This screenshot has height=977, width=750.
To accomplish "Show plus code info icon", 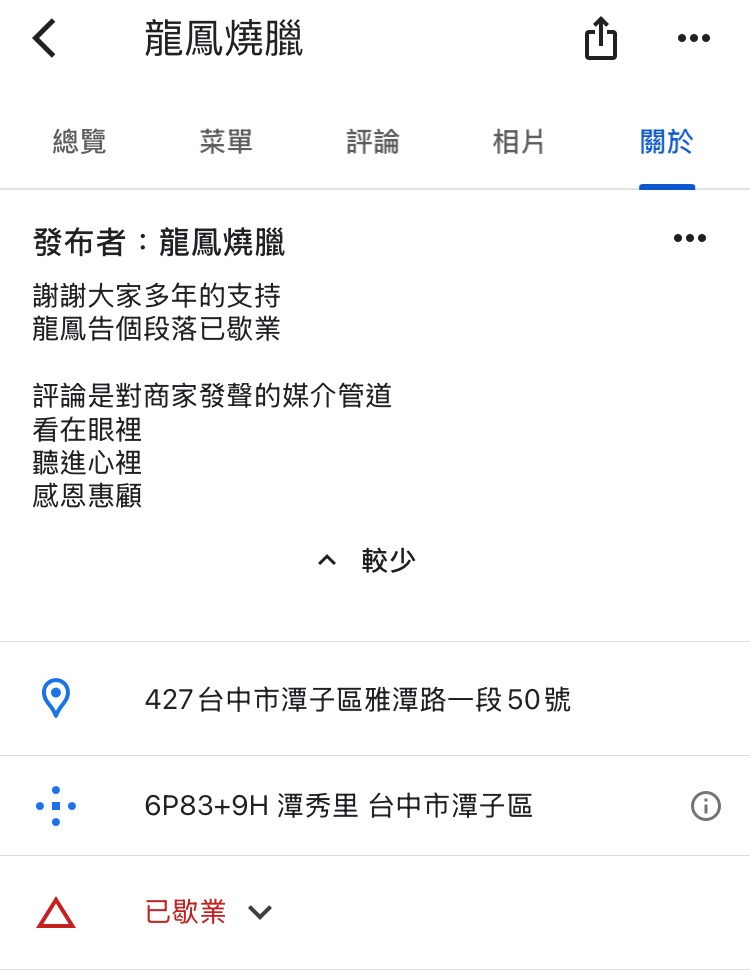I will [706, 805].
